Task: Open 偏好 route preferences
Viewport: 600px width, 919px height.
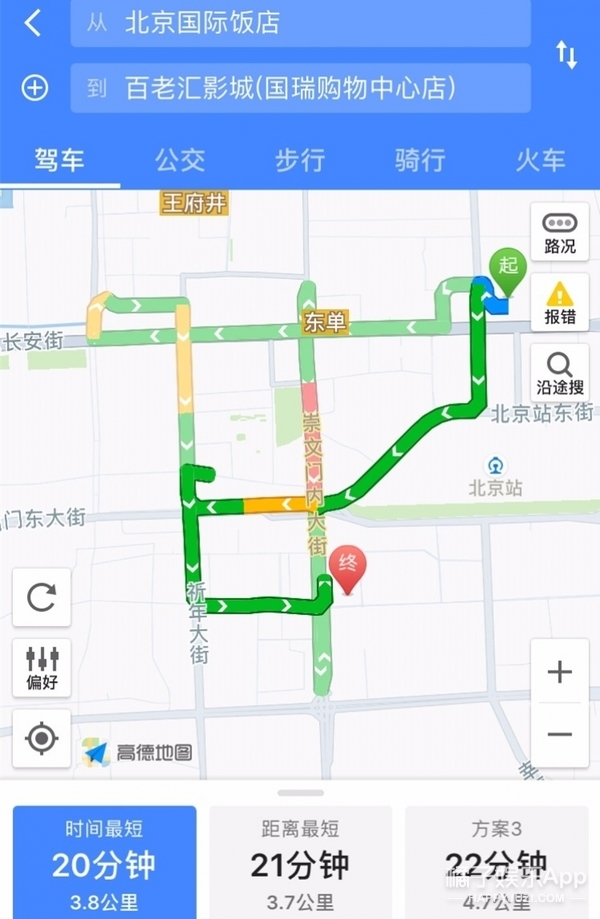Action: (41, 667)
